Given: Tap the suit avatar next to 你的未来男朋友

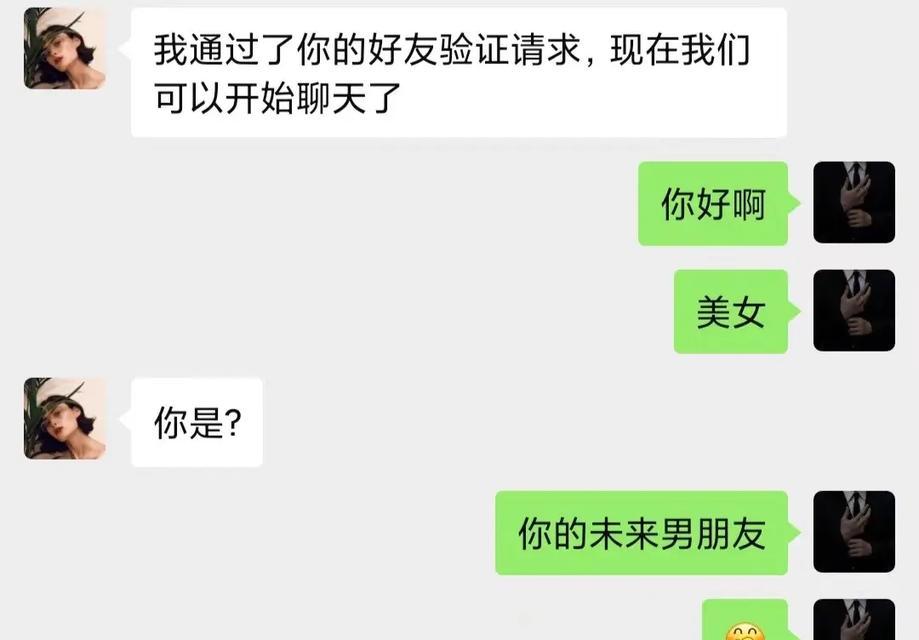Looking at the screenshot, I should click(853, 531).
